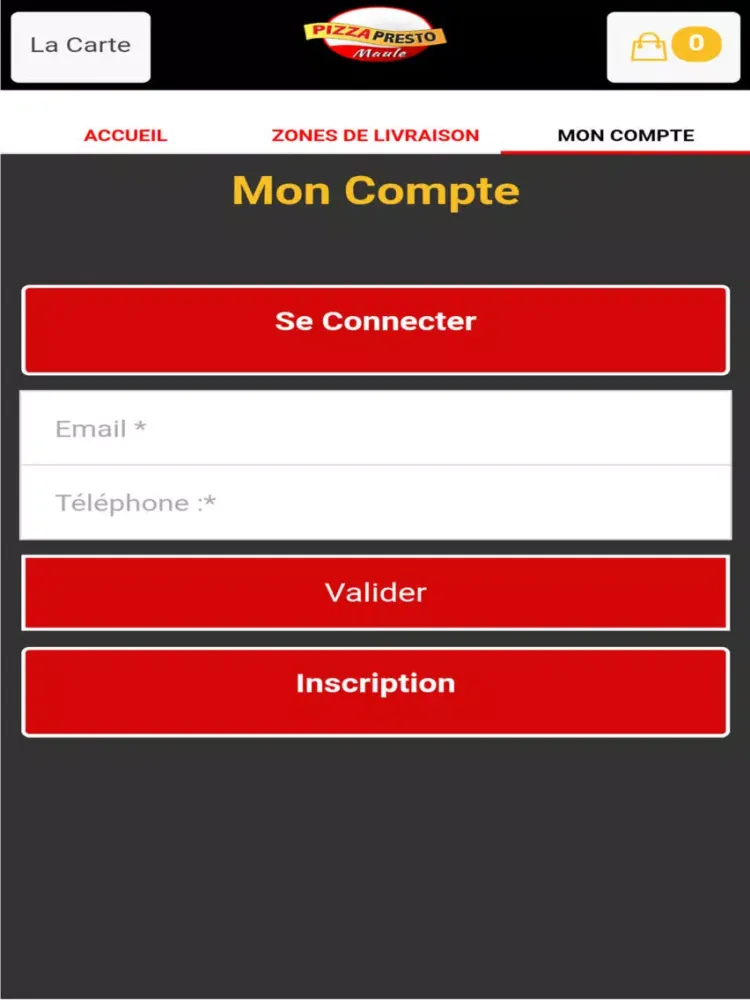Tap the red underline area below MON COMPTE
Viewport: 750px width, 1000px height.
click(627, 150)
